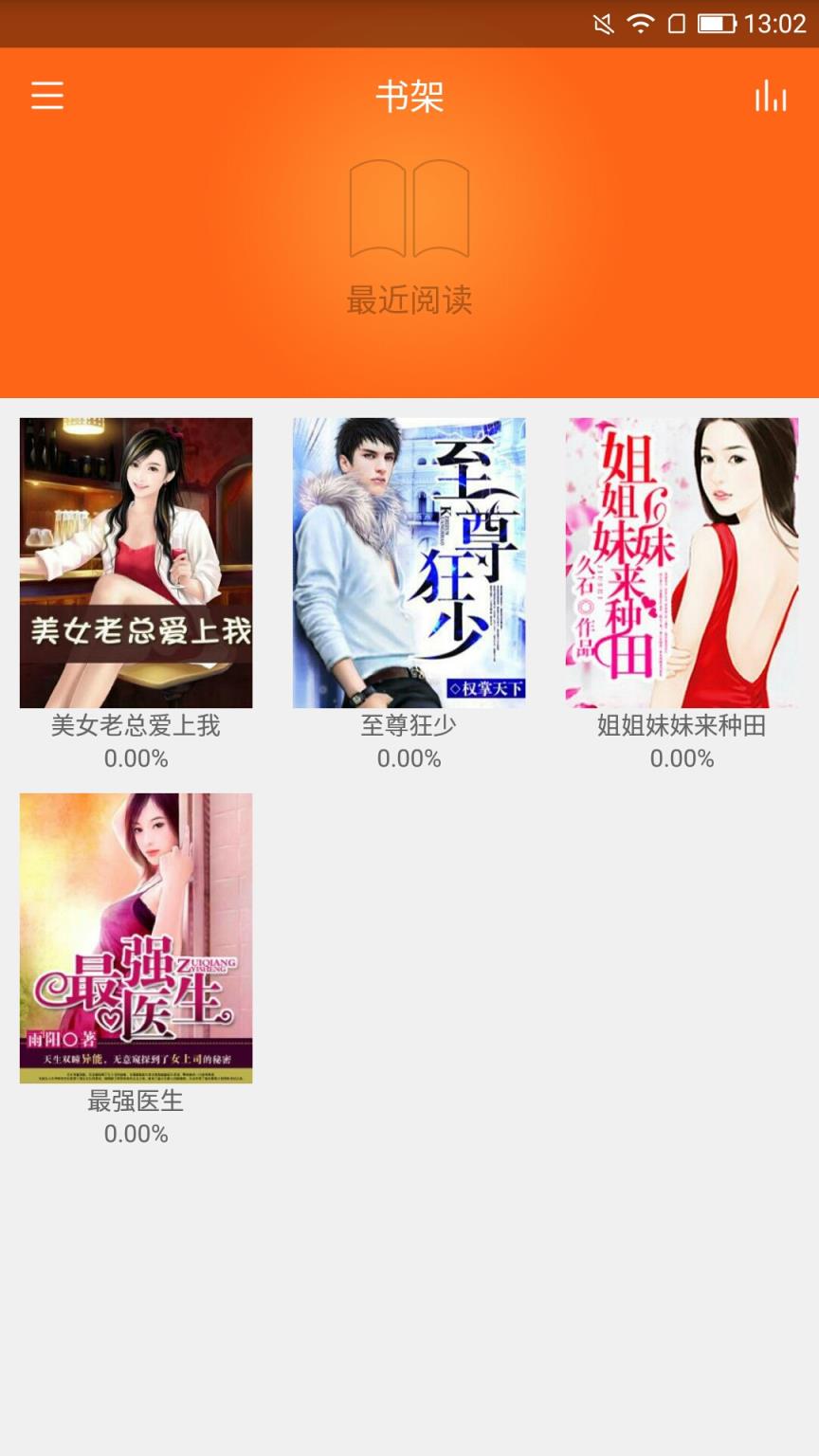Open the hamburger menu in top left
The width and height of the screenshot is (819, 1456).
tap(45, 97)
